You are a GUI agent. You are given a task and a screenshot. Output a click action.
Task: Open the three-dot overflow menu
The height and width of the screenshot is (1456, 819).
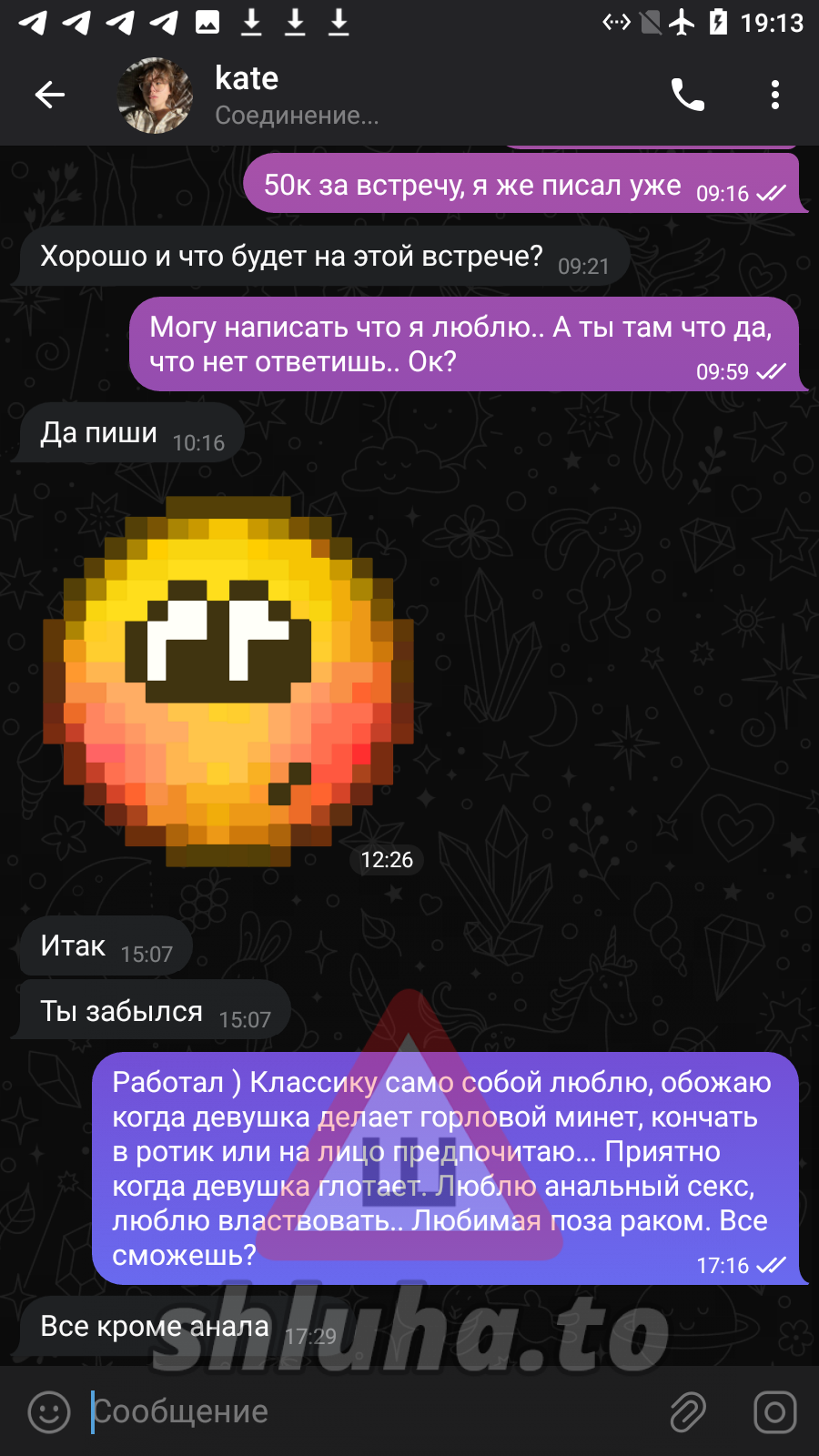click(774, 95)
